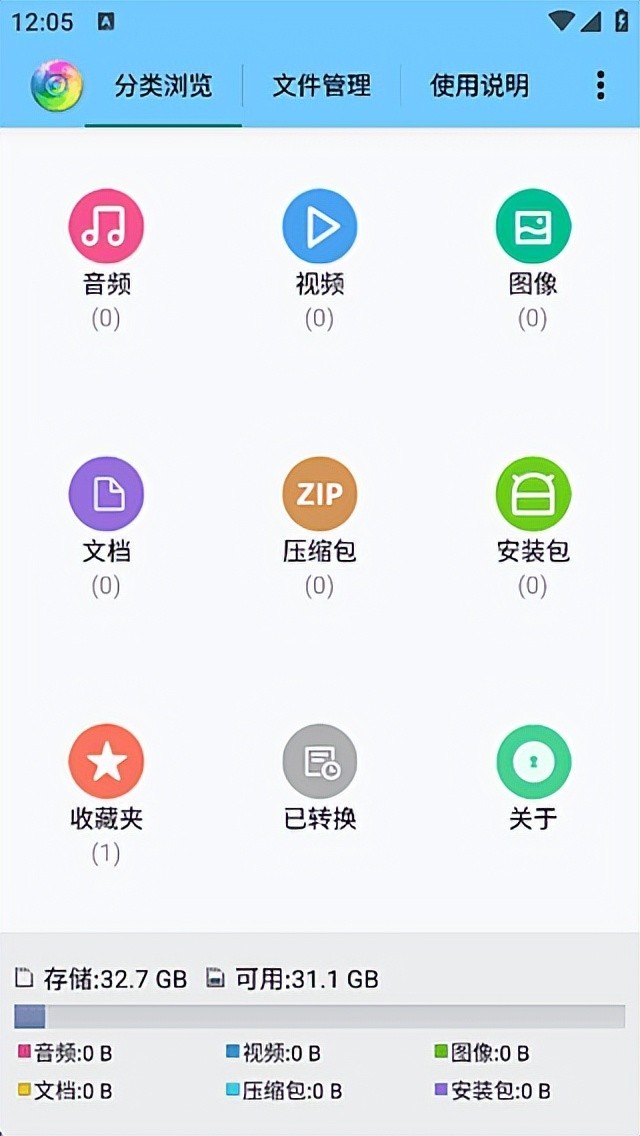View the 文档 documents category

106,494
